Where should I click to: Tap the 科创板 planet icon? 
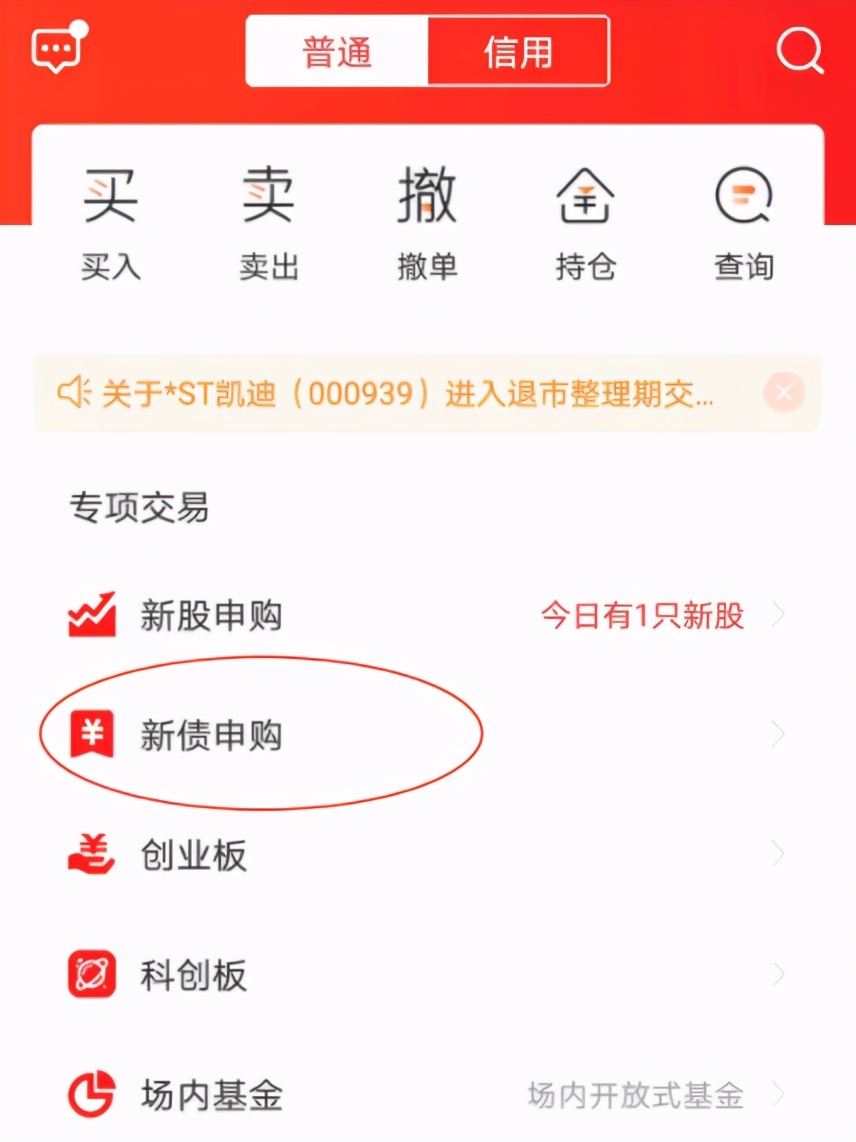point(90,974)
